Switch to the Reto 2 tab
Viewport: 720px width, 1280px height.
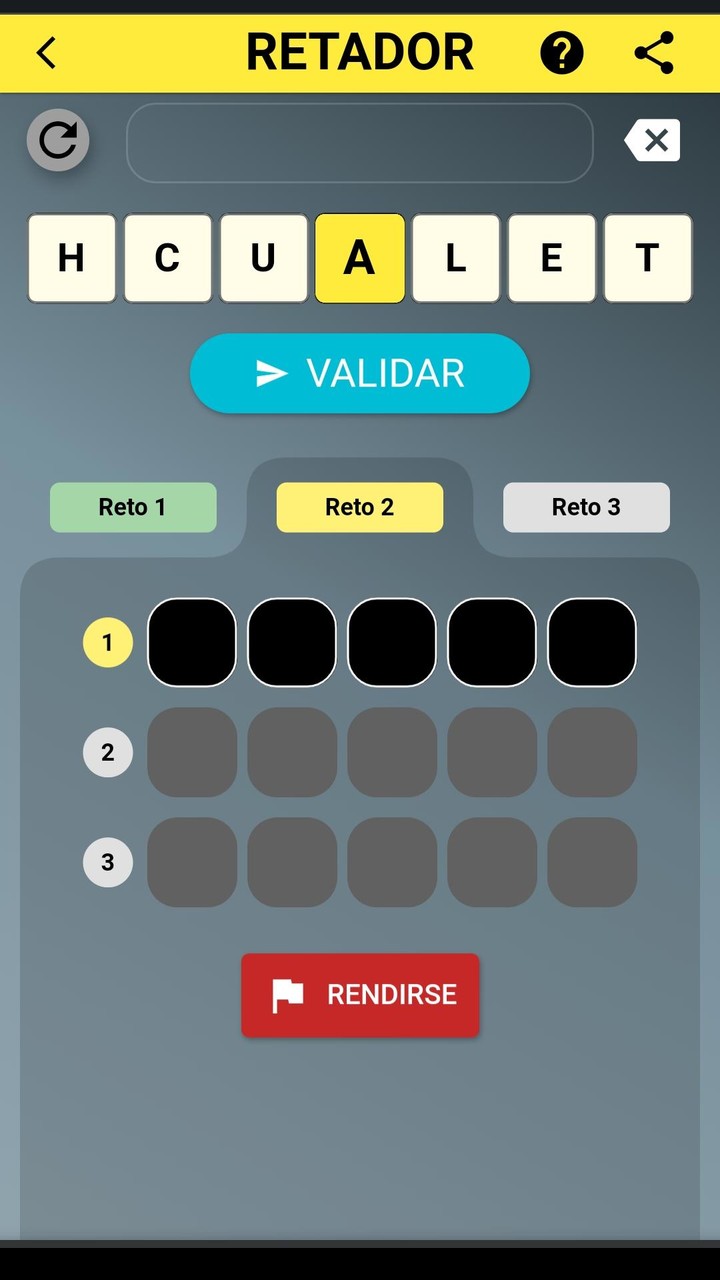(359, 507)
